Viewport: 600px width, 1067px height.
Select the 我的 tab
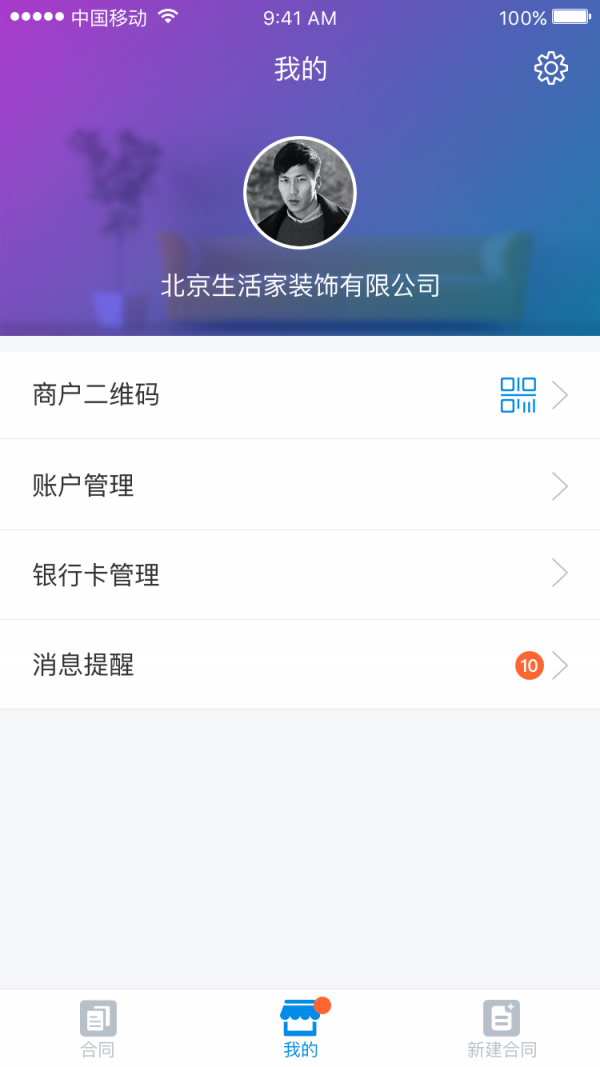click(300, 1028)
